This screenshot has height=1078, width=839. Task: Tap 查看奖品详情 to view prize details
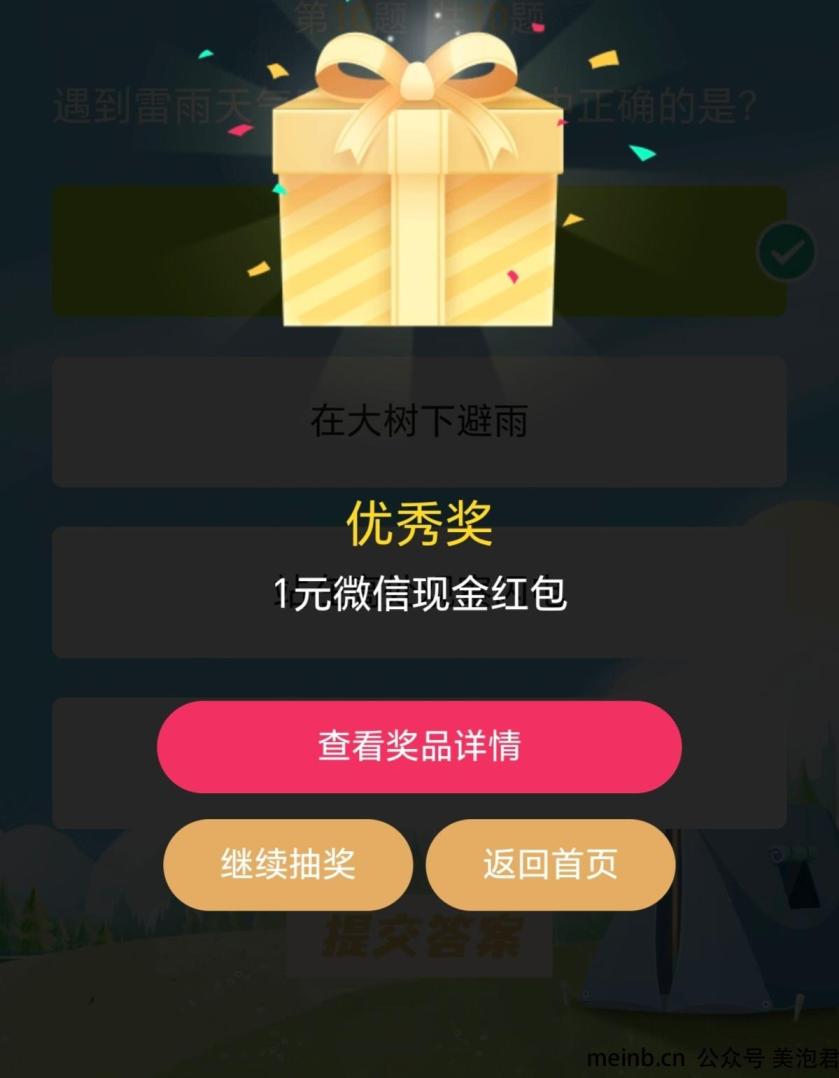(x=419, y=747)
